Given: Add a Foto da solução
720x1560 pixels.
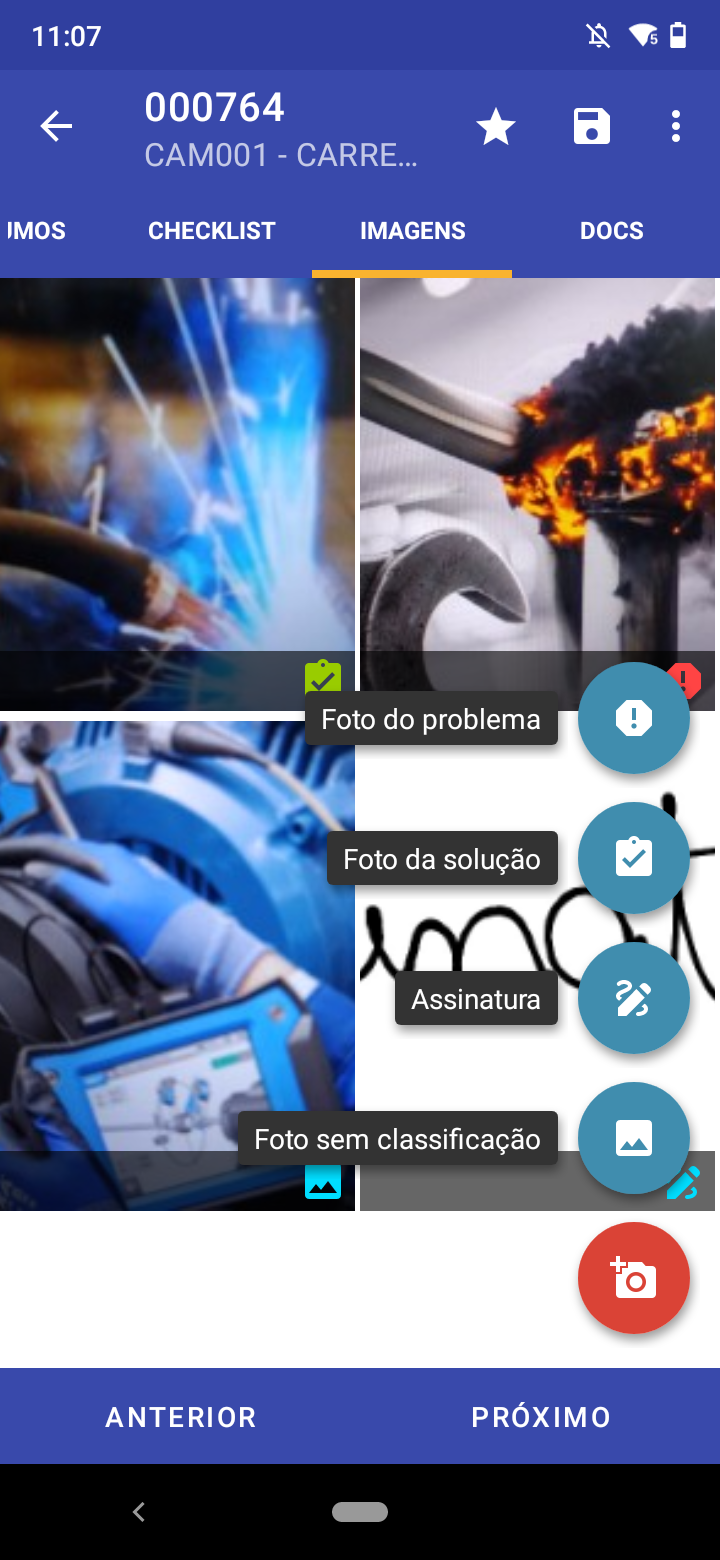Looking at the screenshot, I should coord(633,858).
